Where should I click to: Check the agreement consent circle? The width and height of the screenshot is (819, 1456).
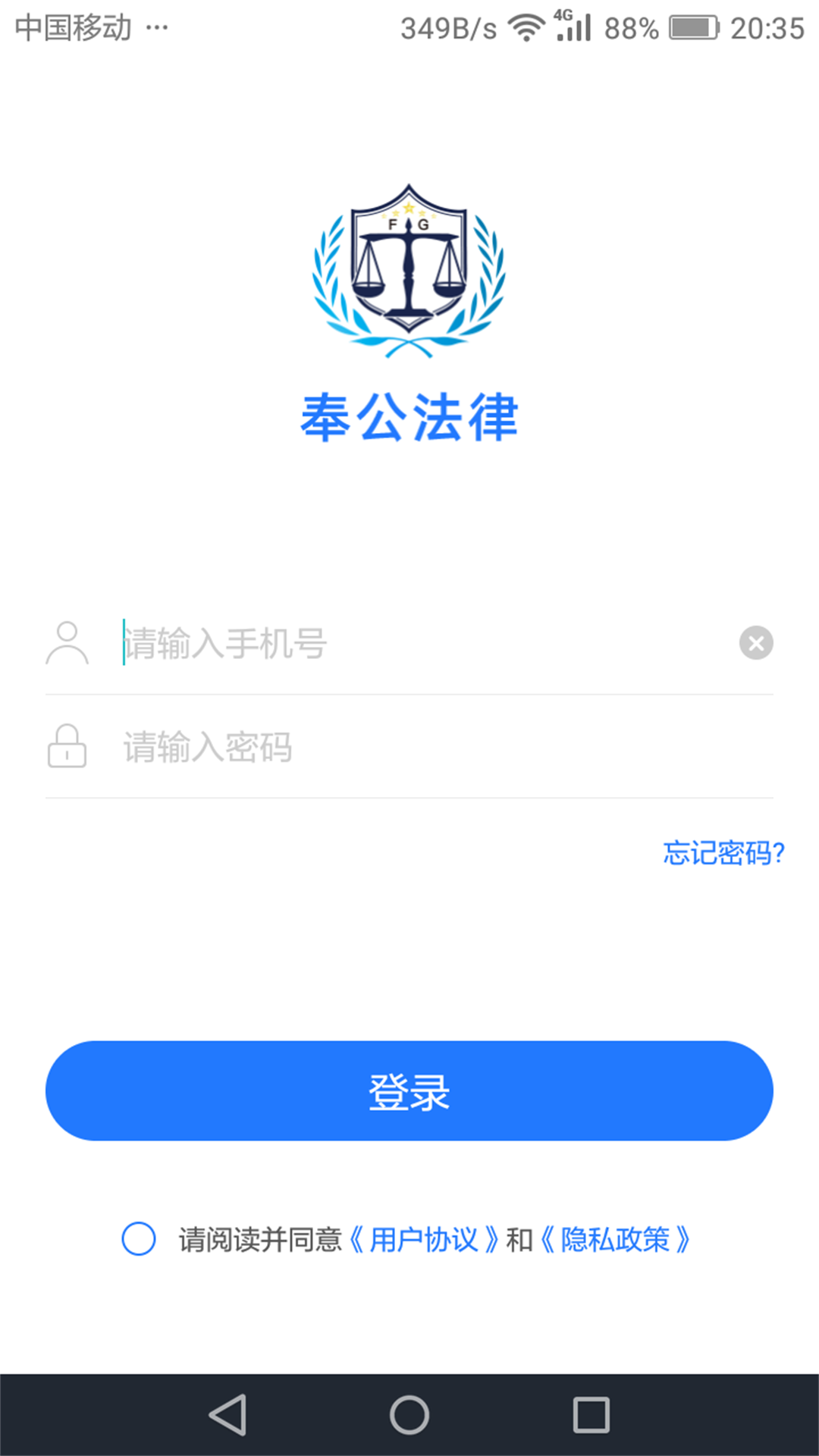[139, 1239]
